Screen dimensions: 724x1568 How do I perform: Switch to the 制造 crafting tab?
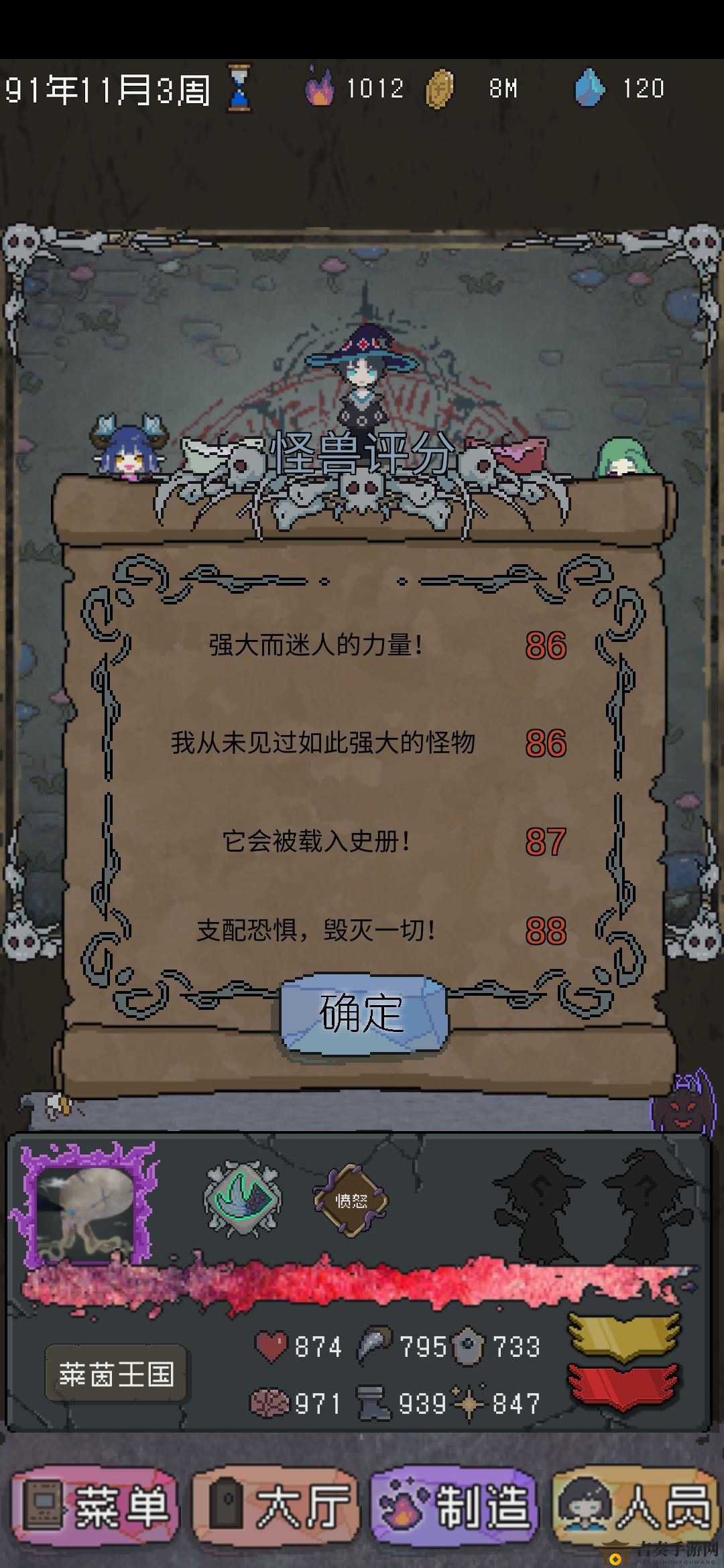click(x=454, y=1506)
